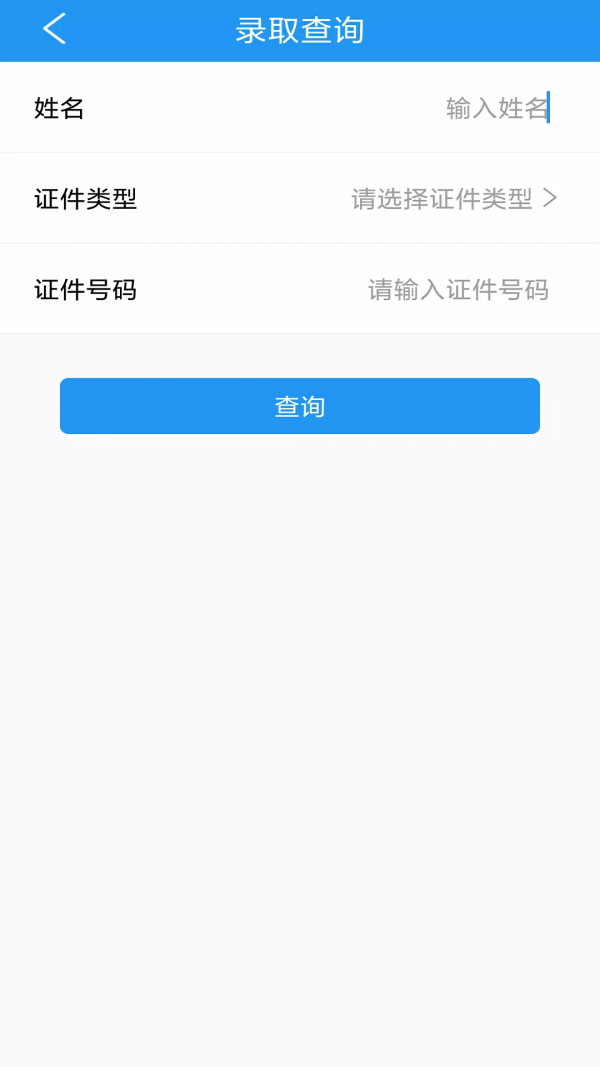Screen dimensions: 600x1067
Task: Tap the 证件号码 number input field
Action: (458, 290)
